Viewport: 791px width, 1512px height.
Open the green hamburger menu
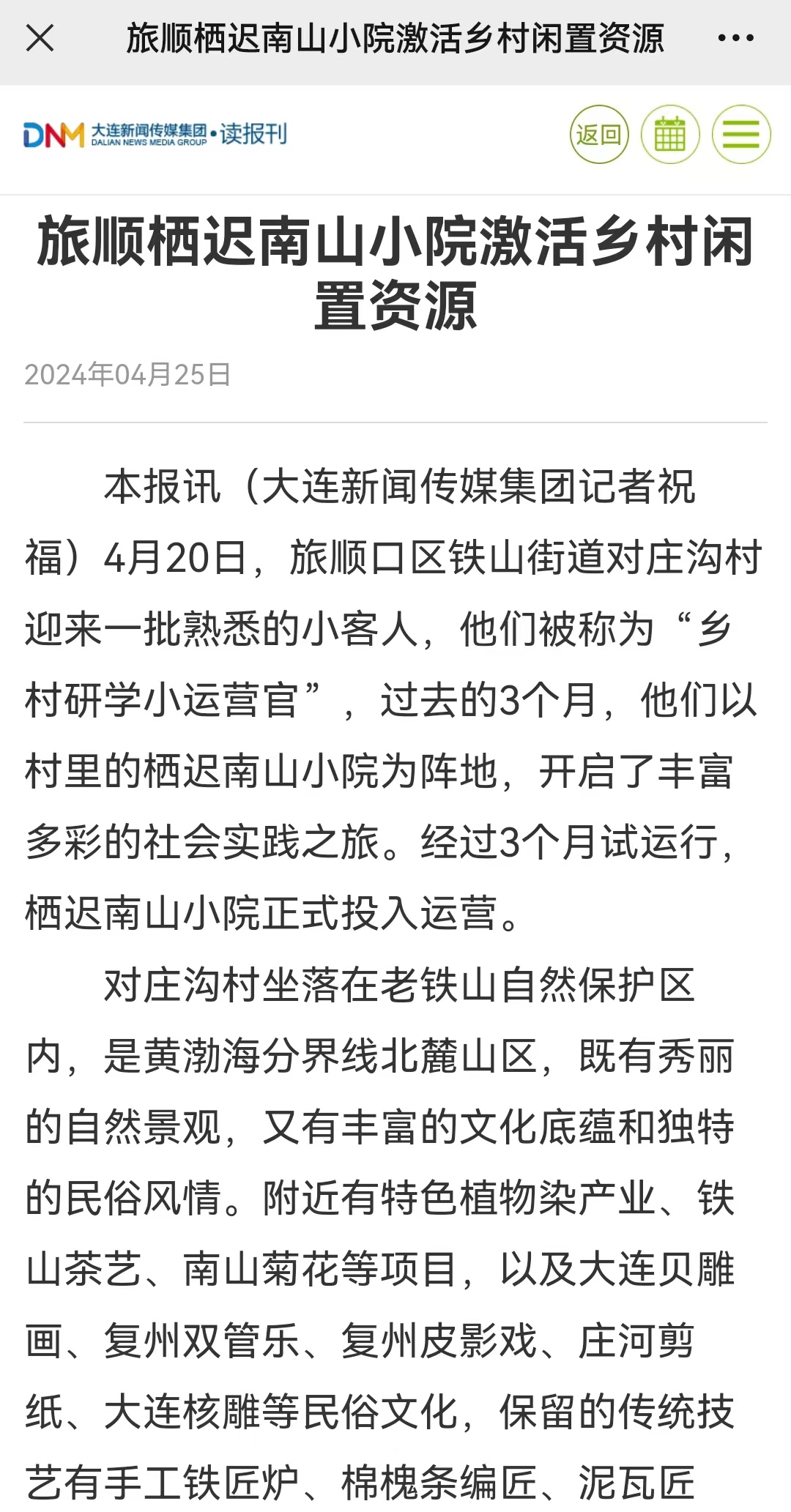(x=740, y=135)
